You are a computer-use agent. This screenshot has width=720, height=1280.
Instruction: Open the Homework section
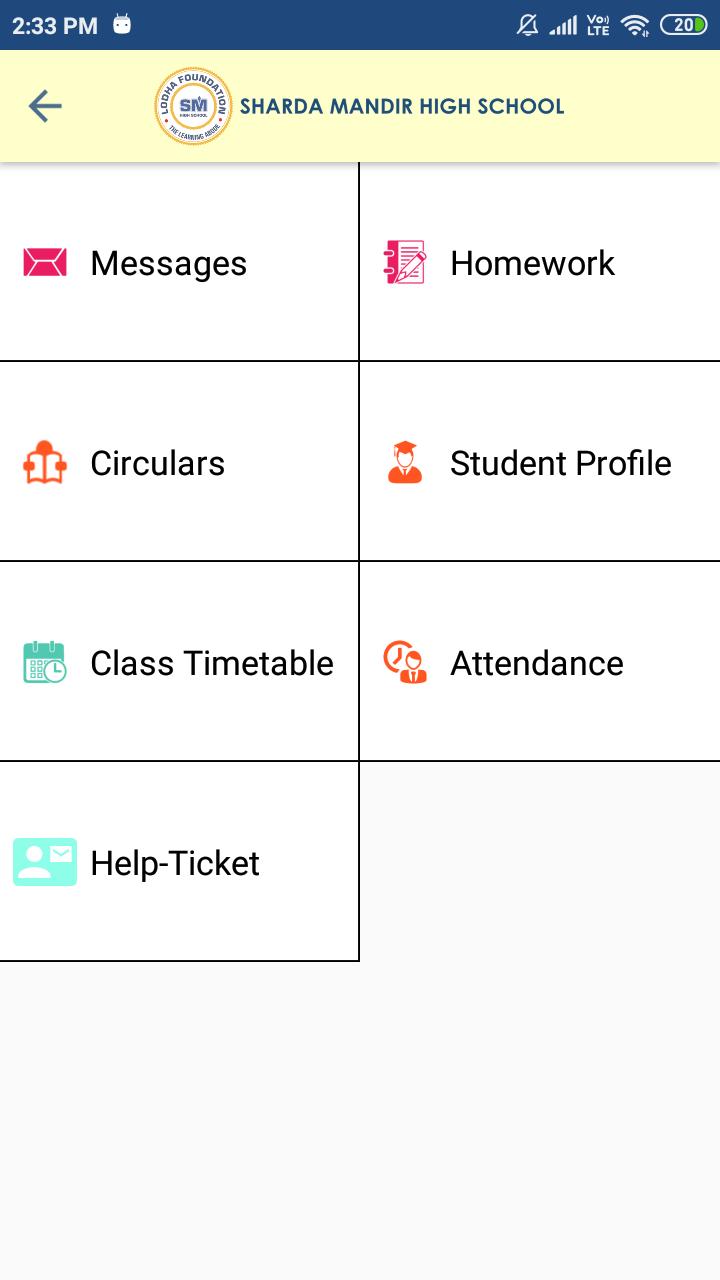point(532,263)
